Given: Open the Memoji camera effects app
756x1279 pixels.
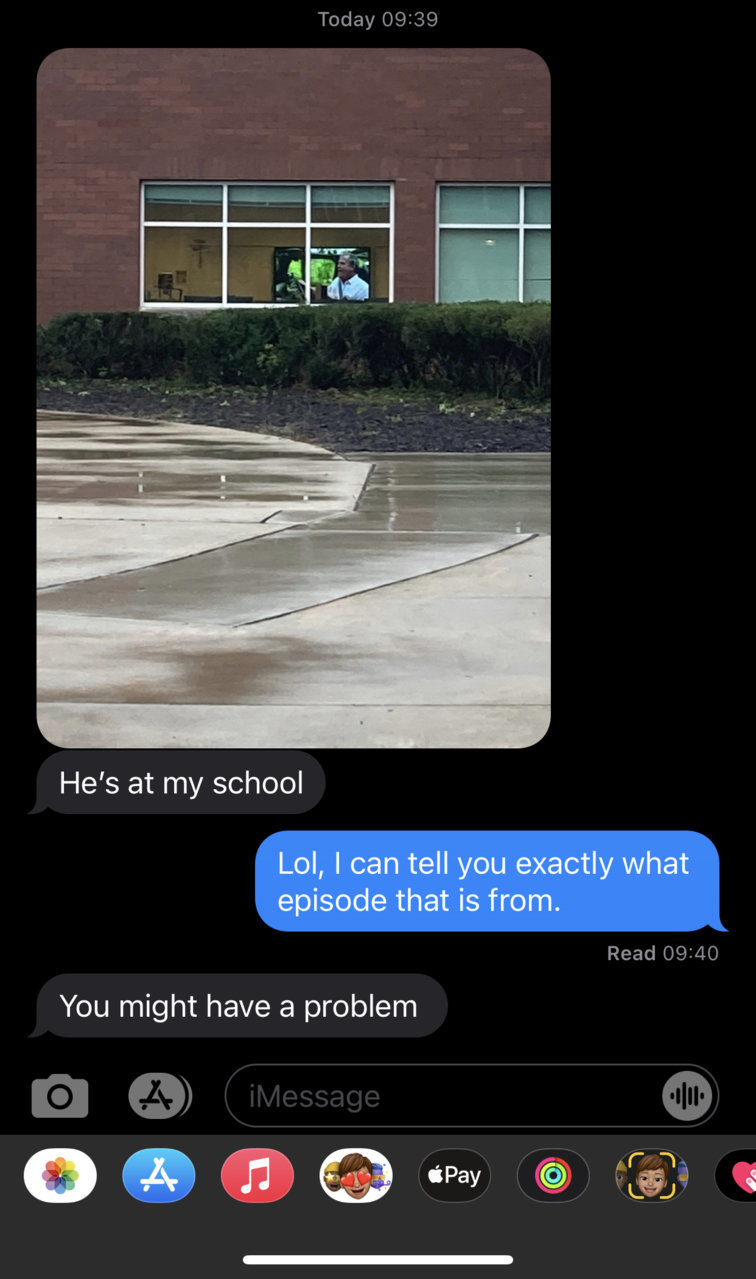Looking at the screenshot, I should [x=652, y=1175].
